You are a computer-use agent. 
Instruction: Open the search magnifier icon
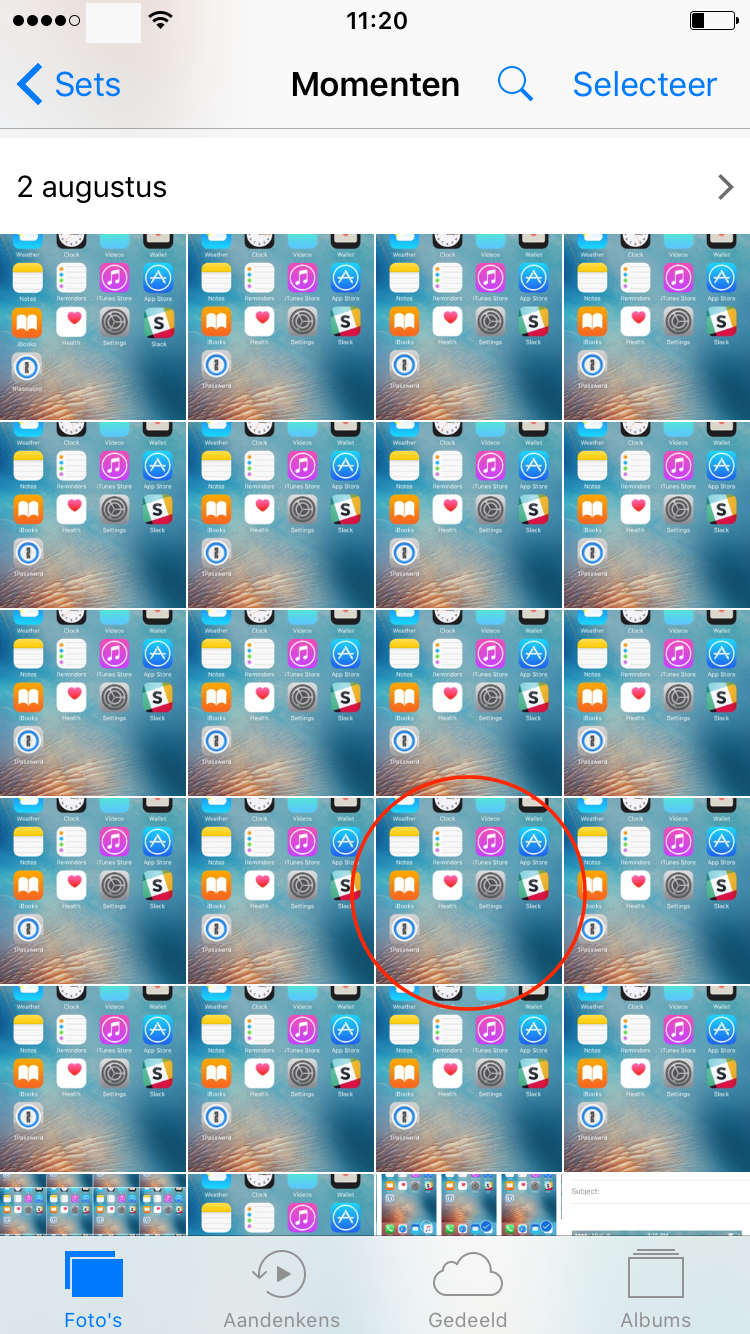[x=515, y=85]
